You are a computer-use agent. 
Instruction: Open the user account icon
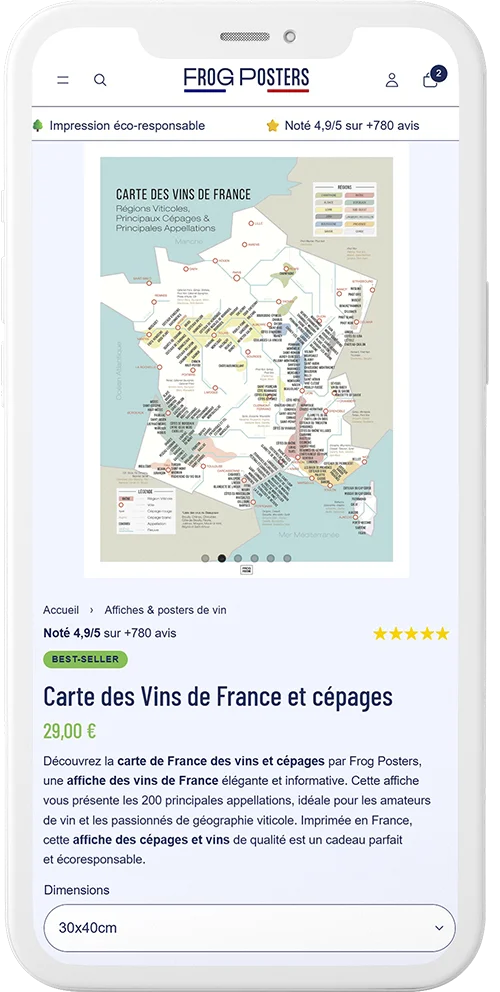[x=392, y=80]
